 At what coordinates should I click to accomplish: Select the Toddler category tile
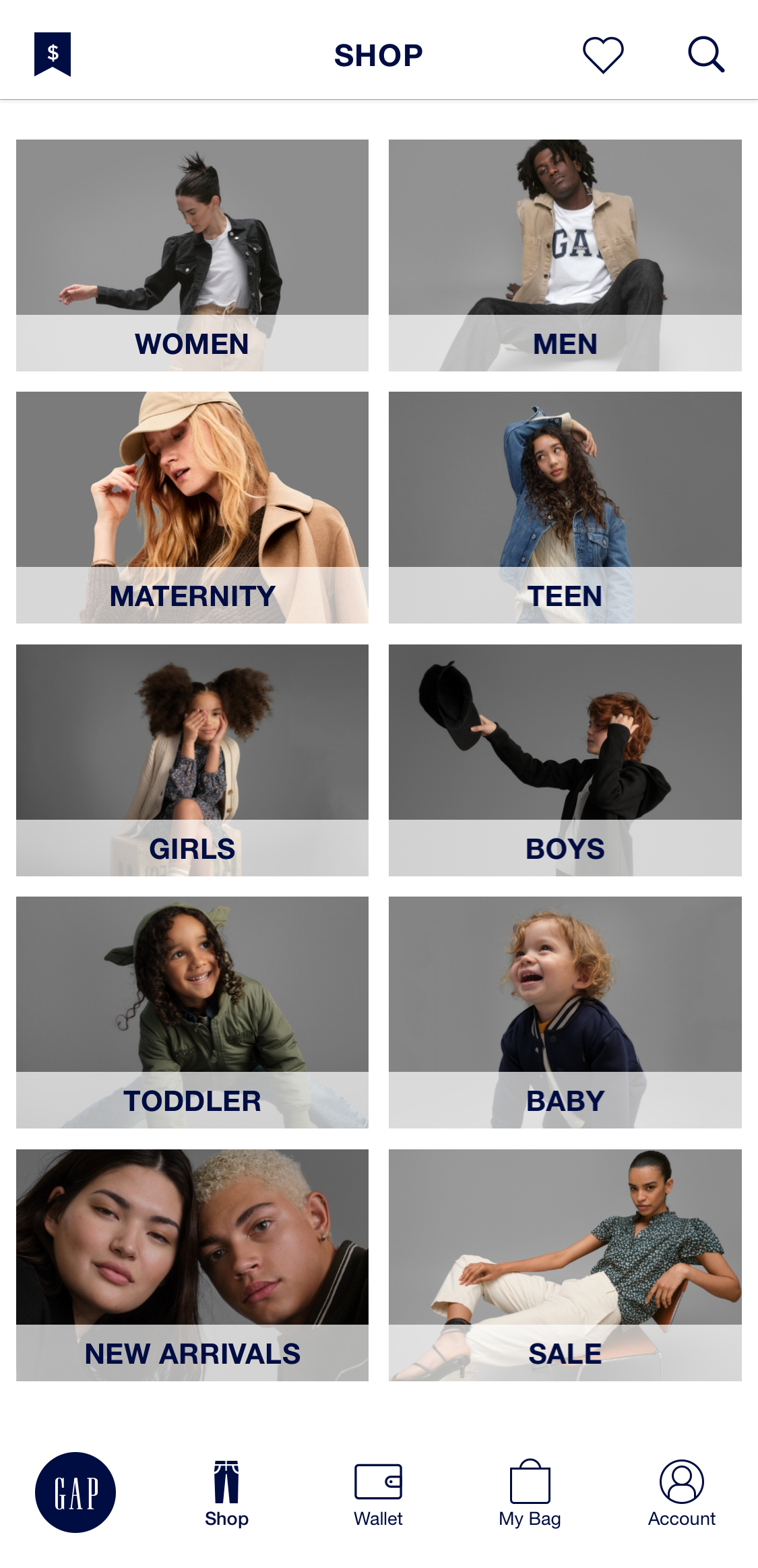click(192, 1012)
